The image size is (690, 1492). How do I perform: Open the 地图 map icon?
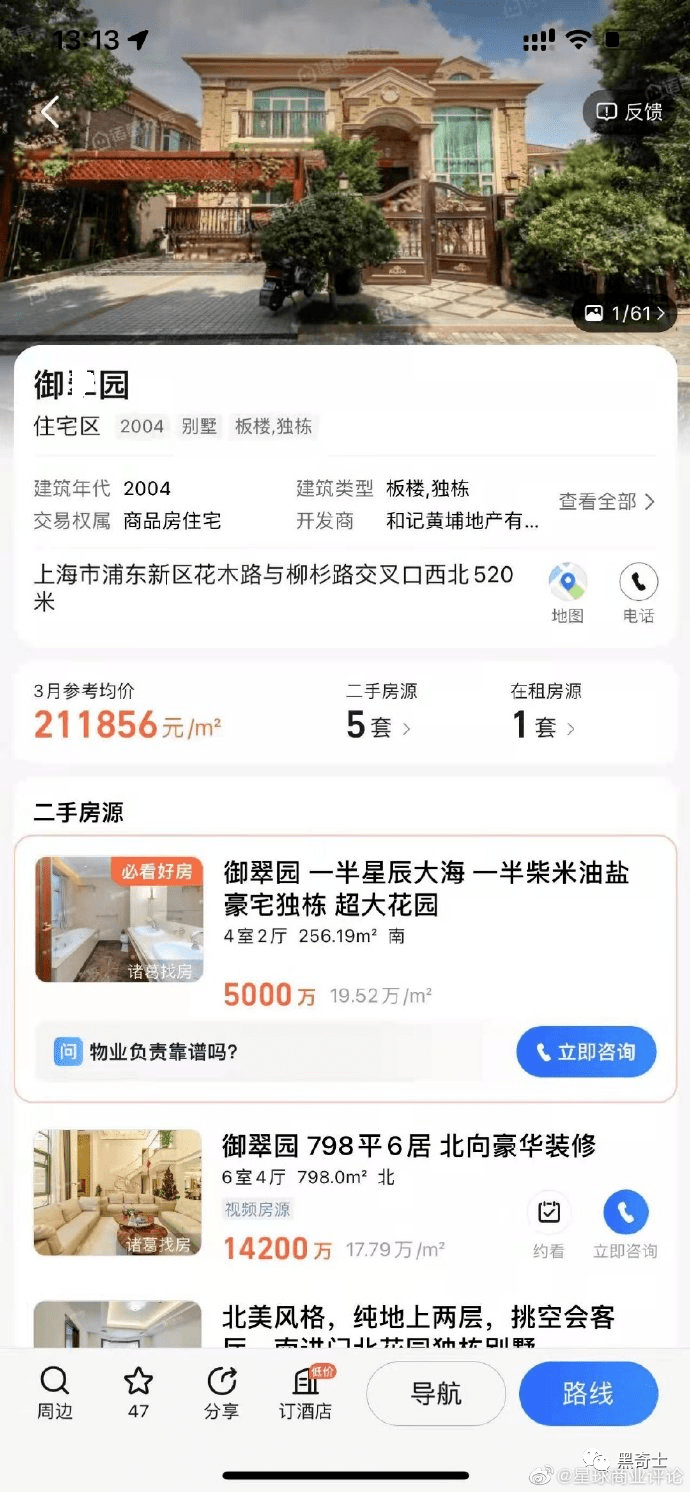click(567, 593)
